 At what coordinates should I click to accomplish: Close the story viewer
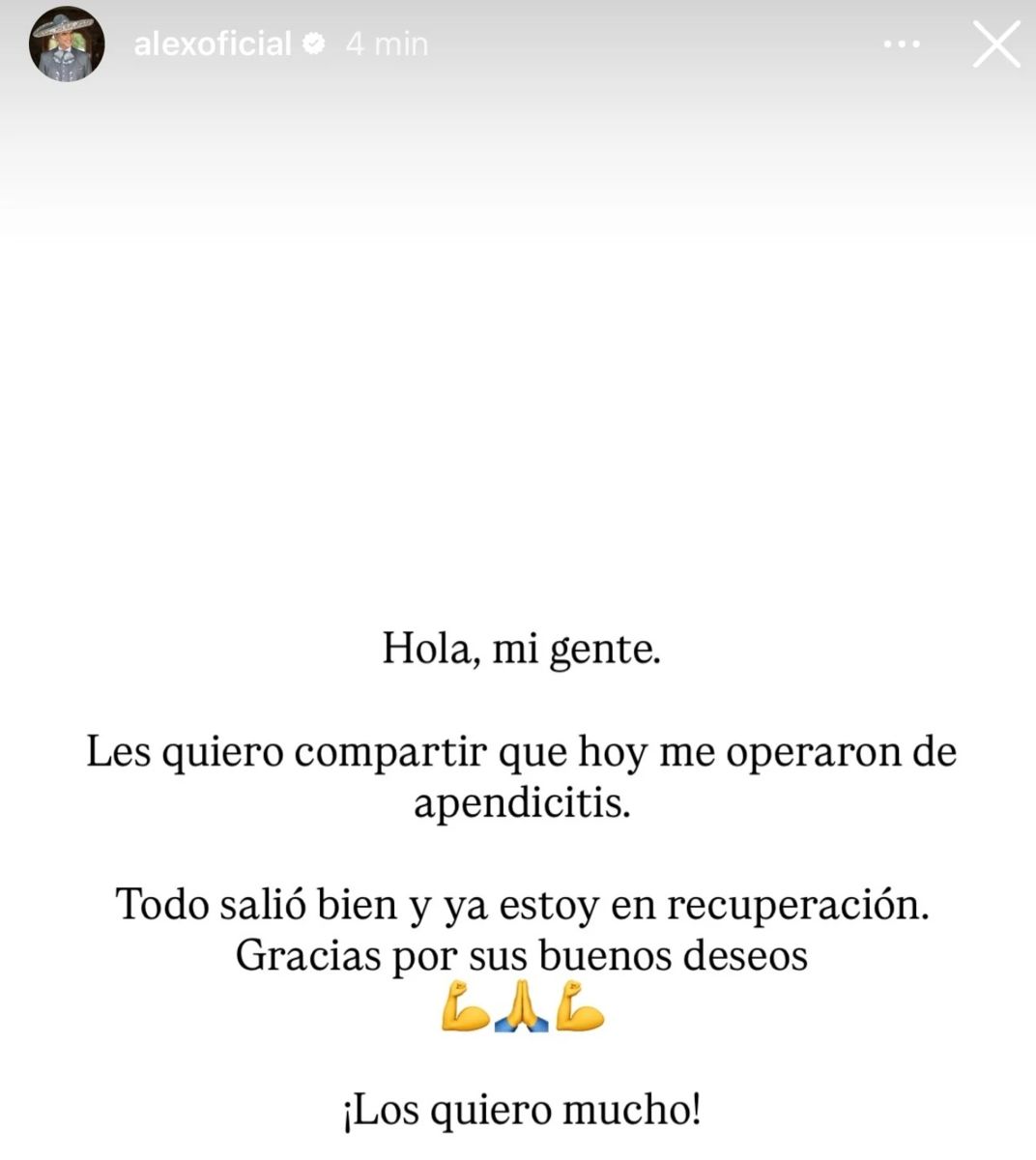click(x=995, y=44)
